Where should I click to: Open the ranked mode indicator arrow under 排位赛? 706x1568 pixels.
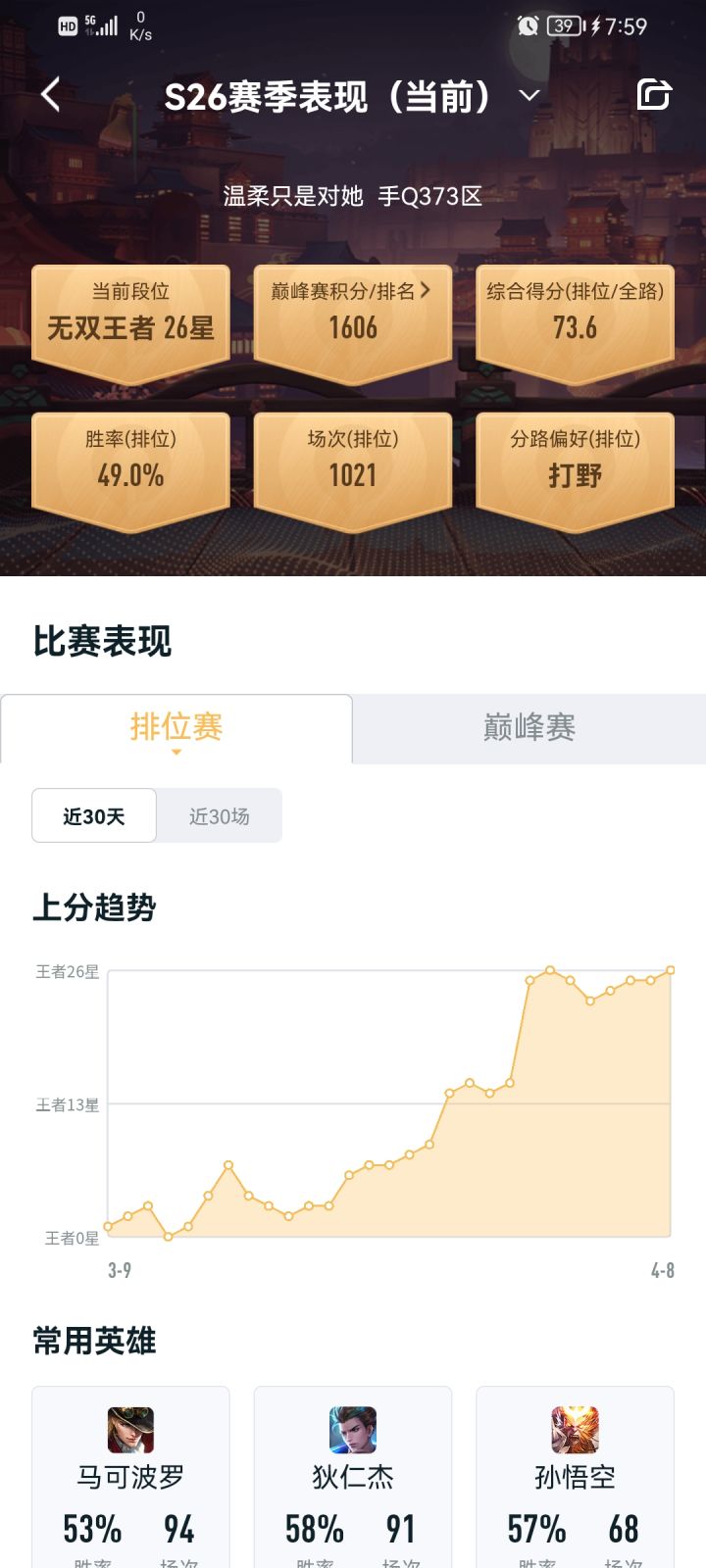point(176,752)
